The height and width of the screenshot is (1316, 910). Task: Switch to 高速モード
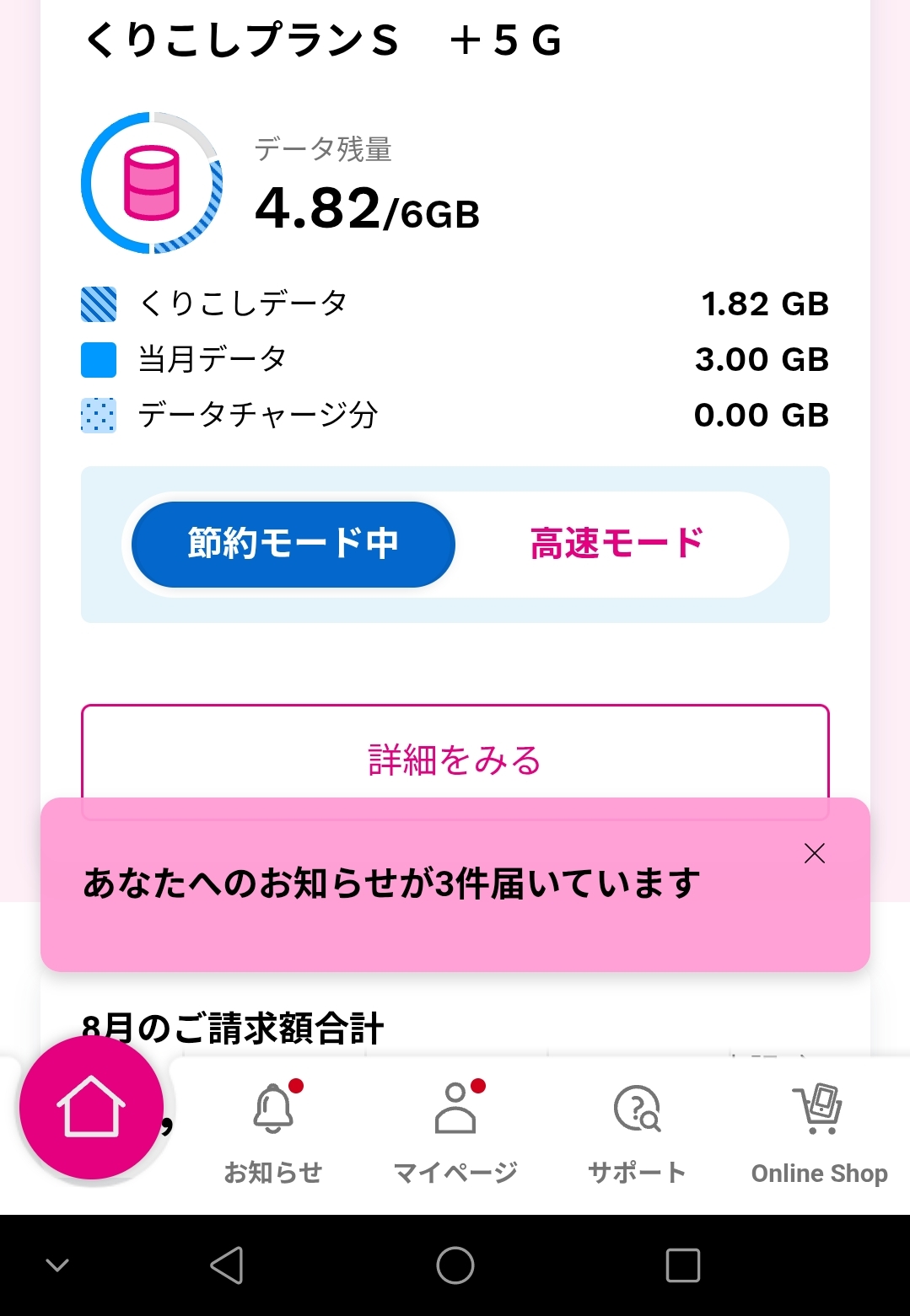(617, 545)
